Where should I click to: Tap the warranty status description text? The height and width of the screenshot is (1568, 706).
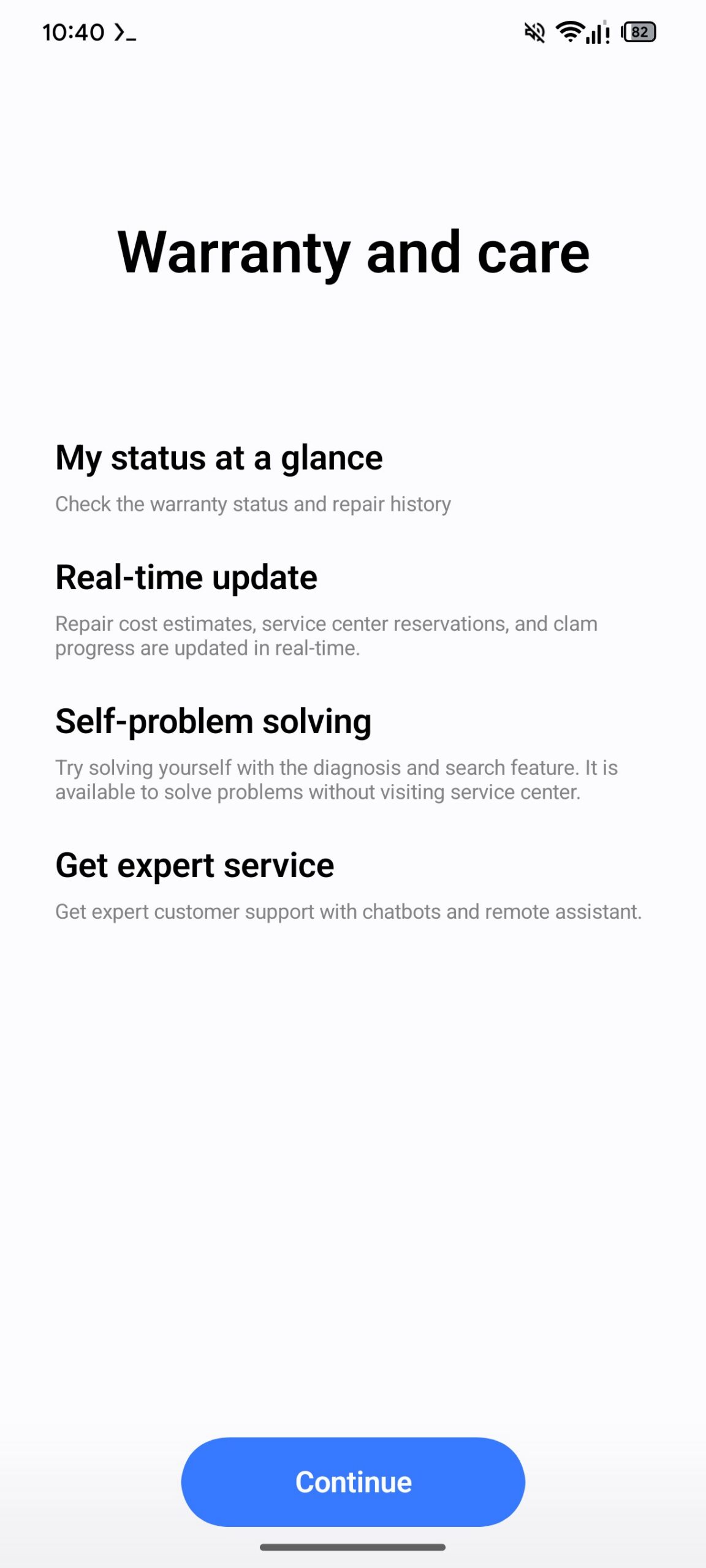253,503
